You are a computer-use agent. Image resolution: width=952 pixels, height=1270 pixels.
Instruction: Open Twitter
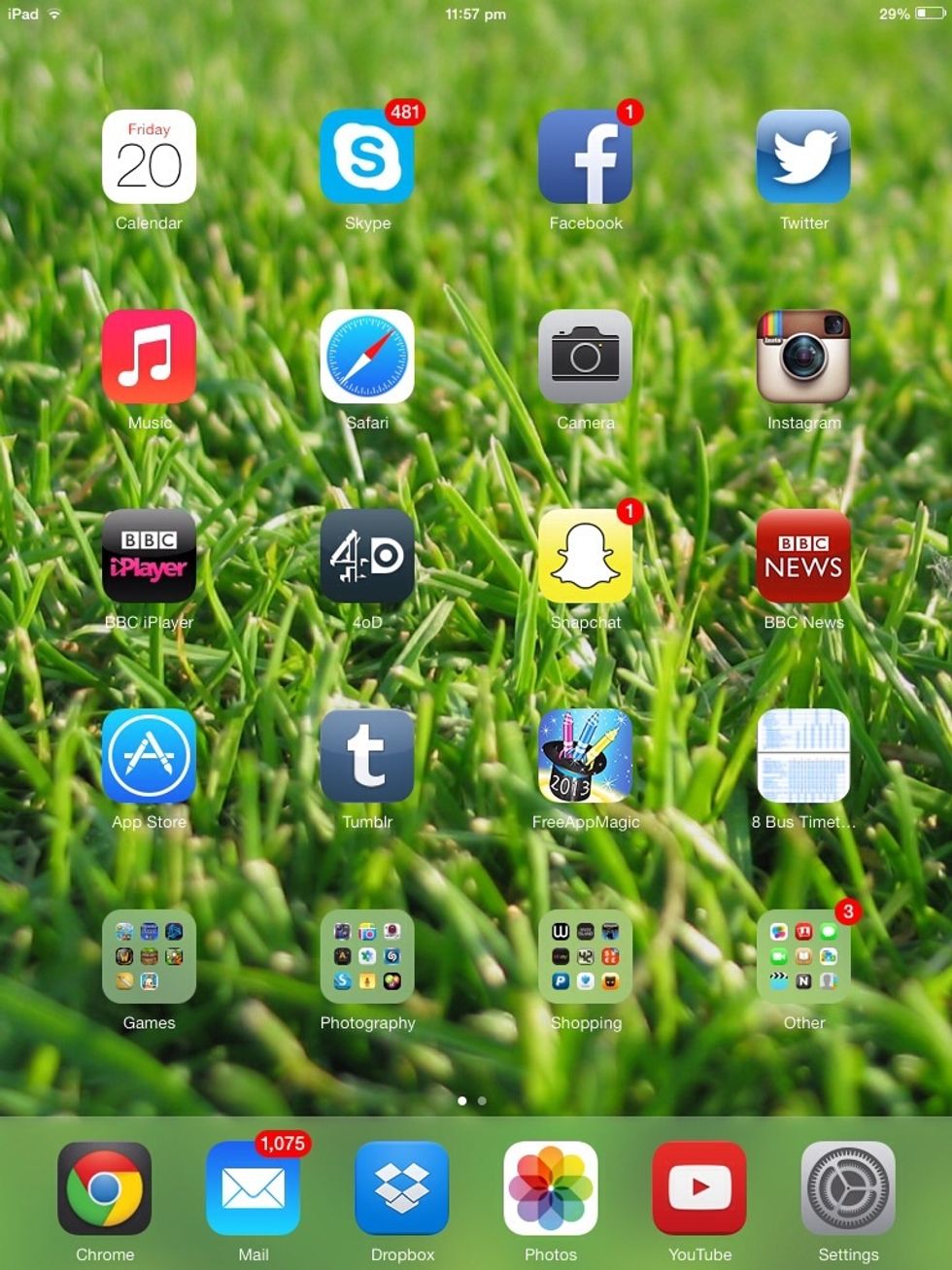click(804, 155)
